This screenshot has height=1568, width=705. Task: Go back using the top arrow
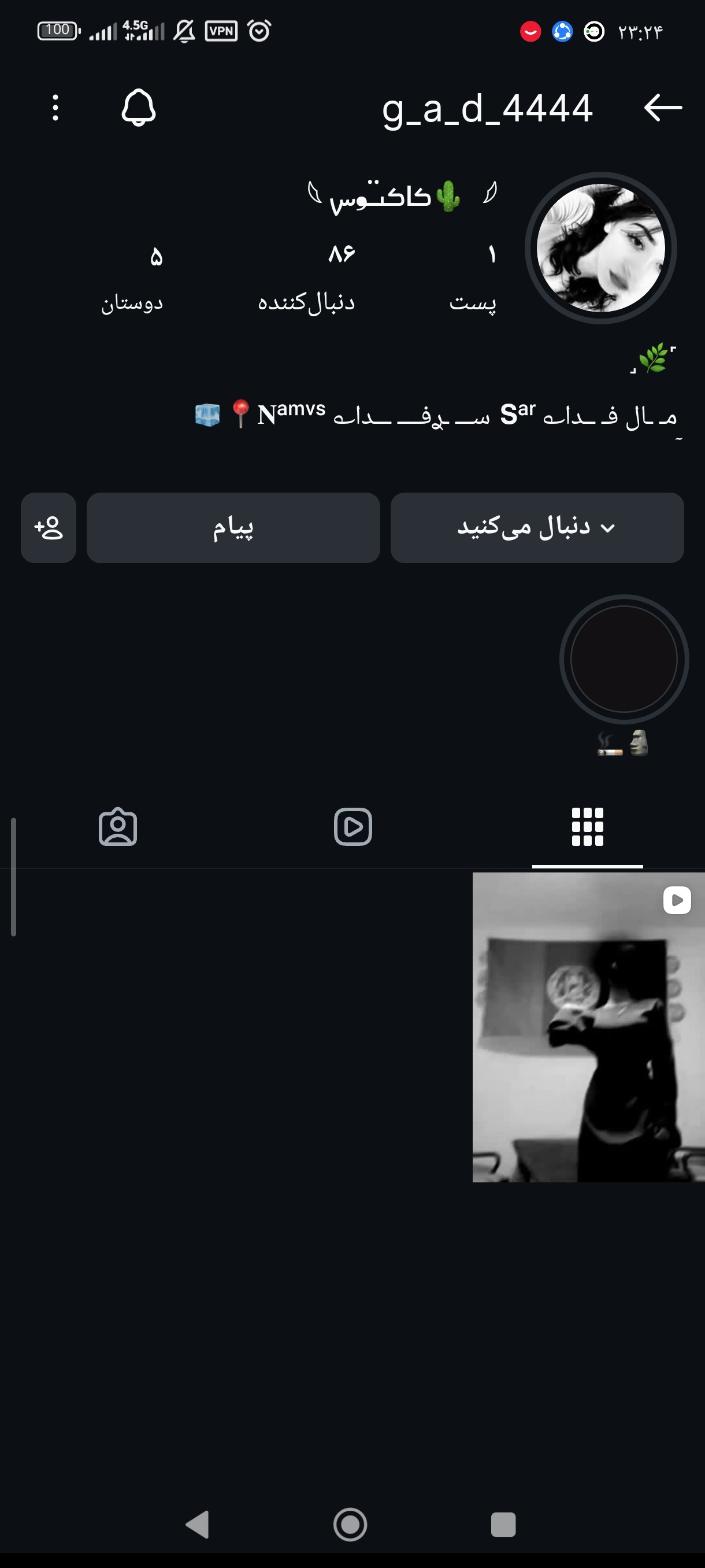662,108
